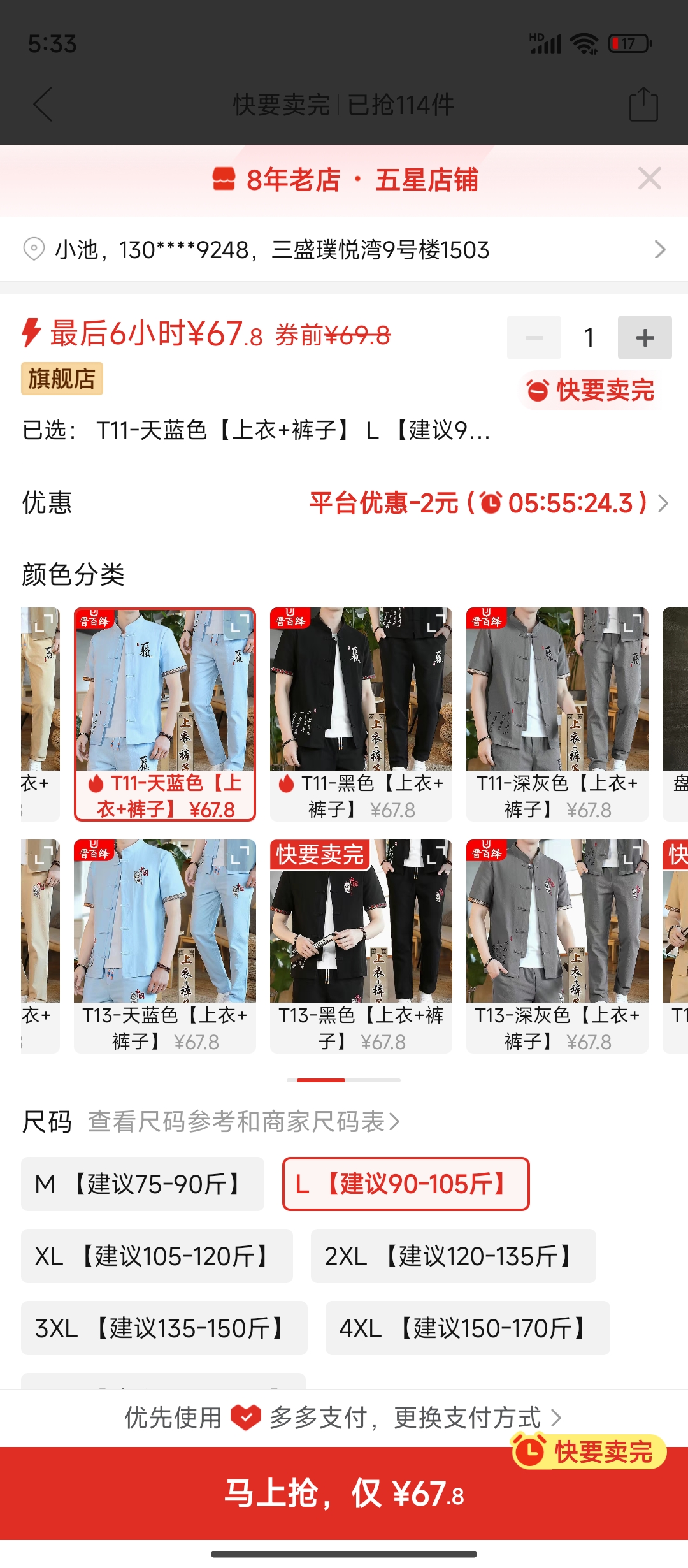688x1568 pixels.
Task: Open 平台优惠-2元 discount details
Action: (488, 503)
